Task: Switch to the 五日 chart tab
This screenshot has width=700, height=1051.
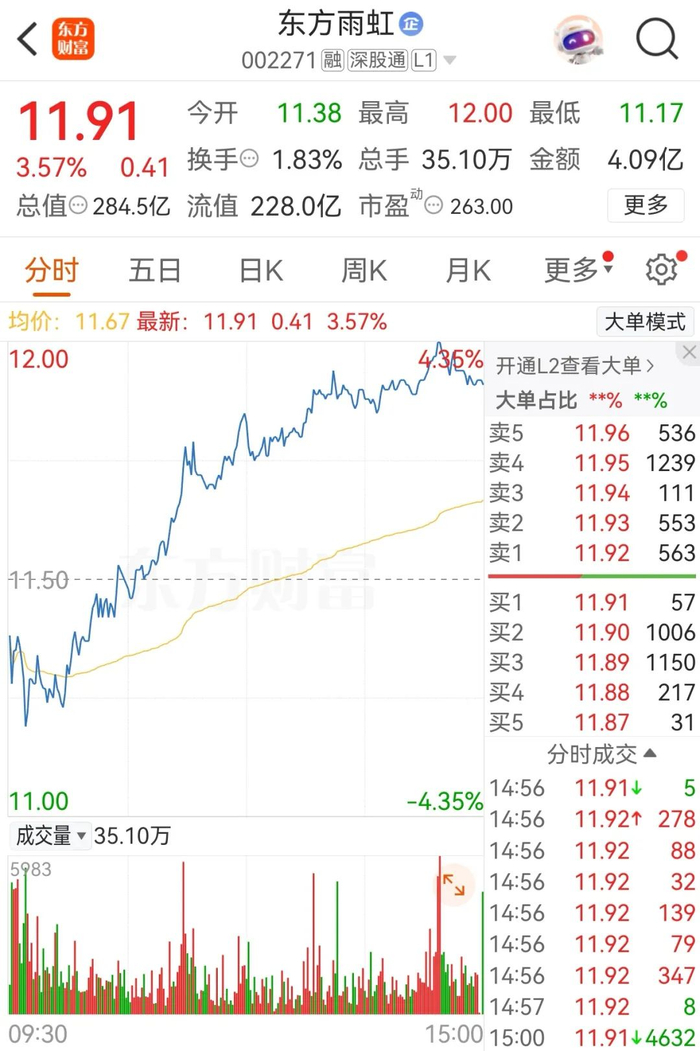Action: click(155, 271)
